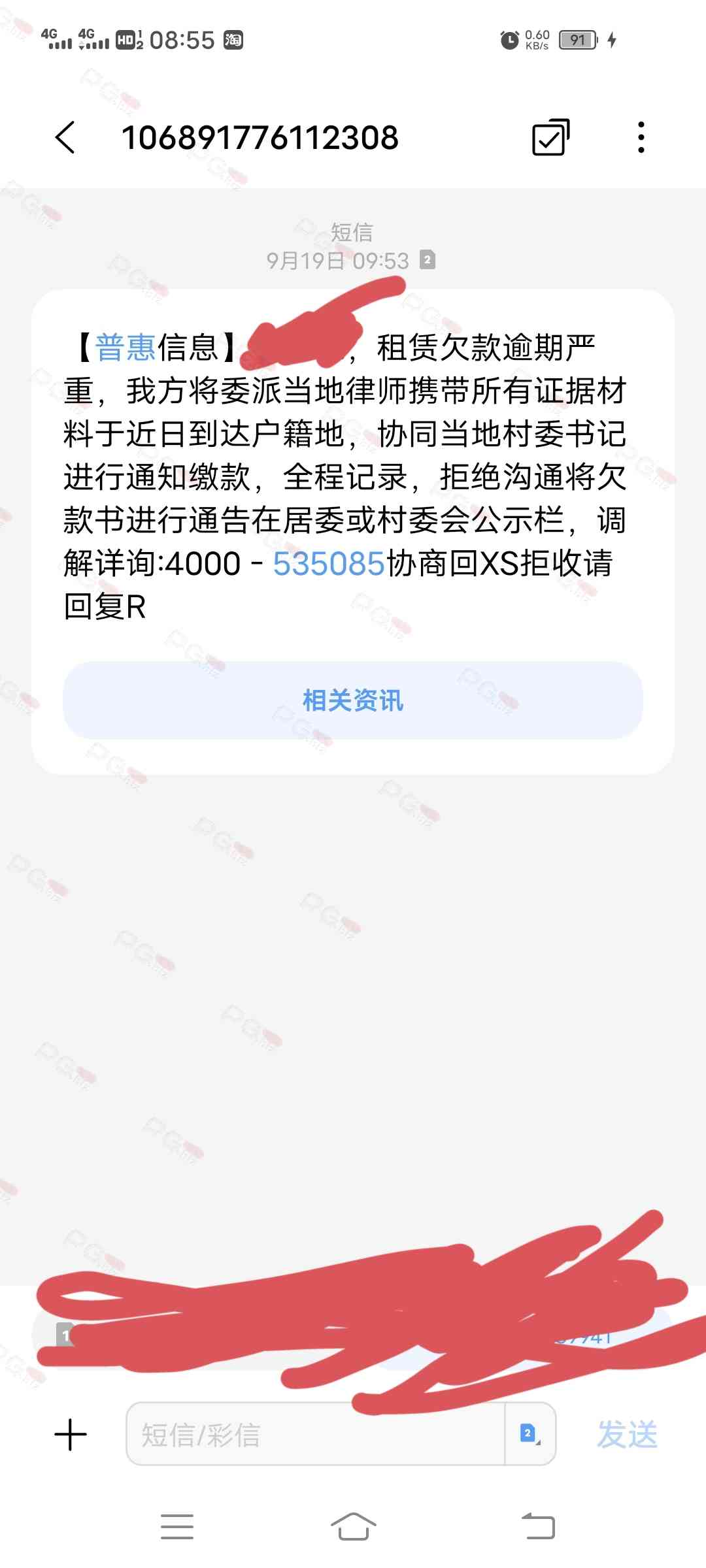This screenshot has width=706, height=1568.
Task: Tap the 535085 phone number link
Action: pos(328,563)
